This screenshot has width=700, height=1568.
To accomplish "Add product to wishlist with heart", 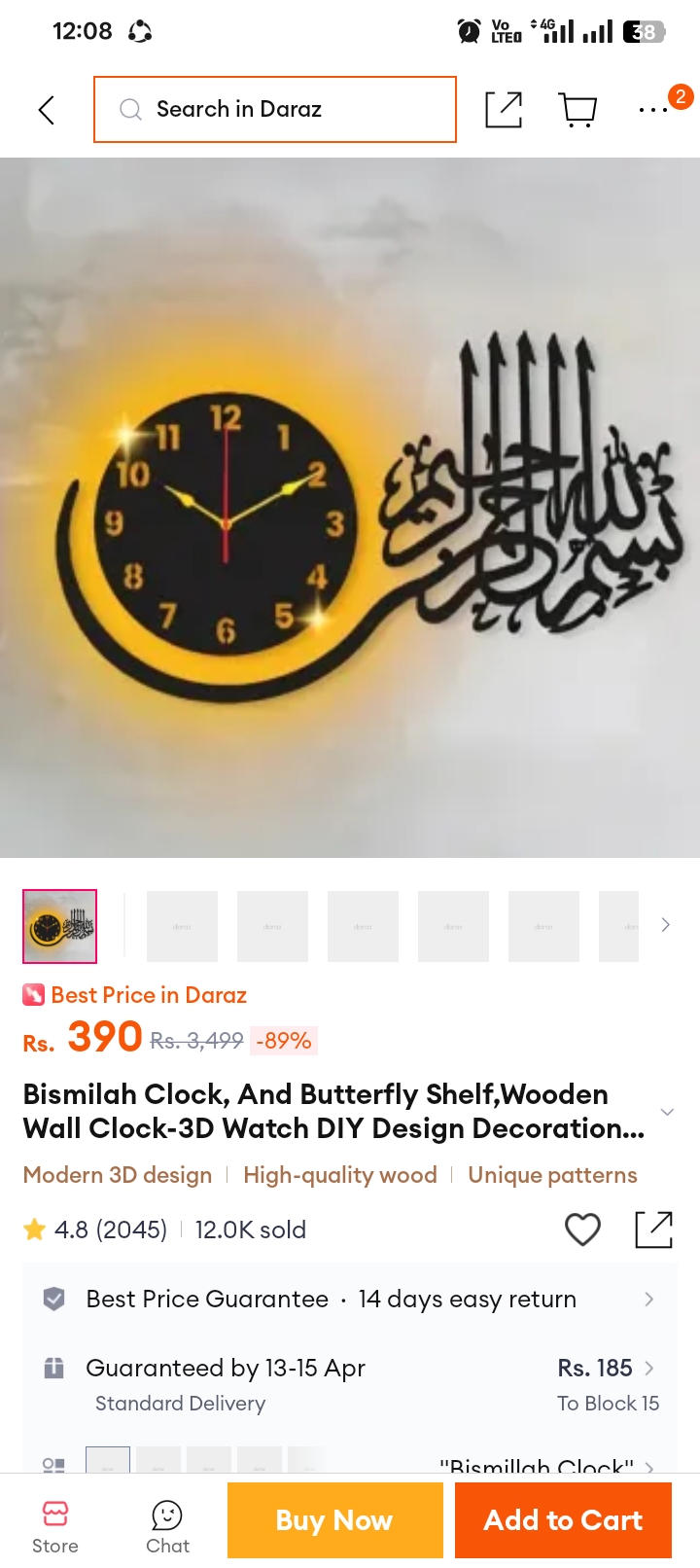I will [x=582, y=1229].
